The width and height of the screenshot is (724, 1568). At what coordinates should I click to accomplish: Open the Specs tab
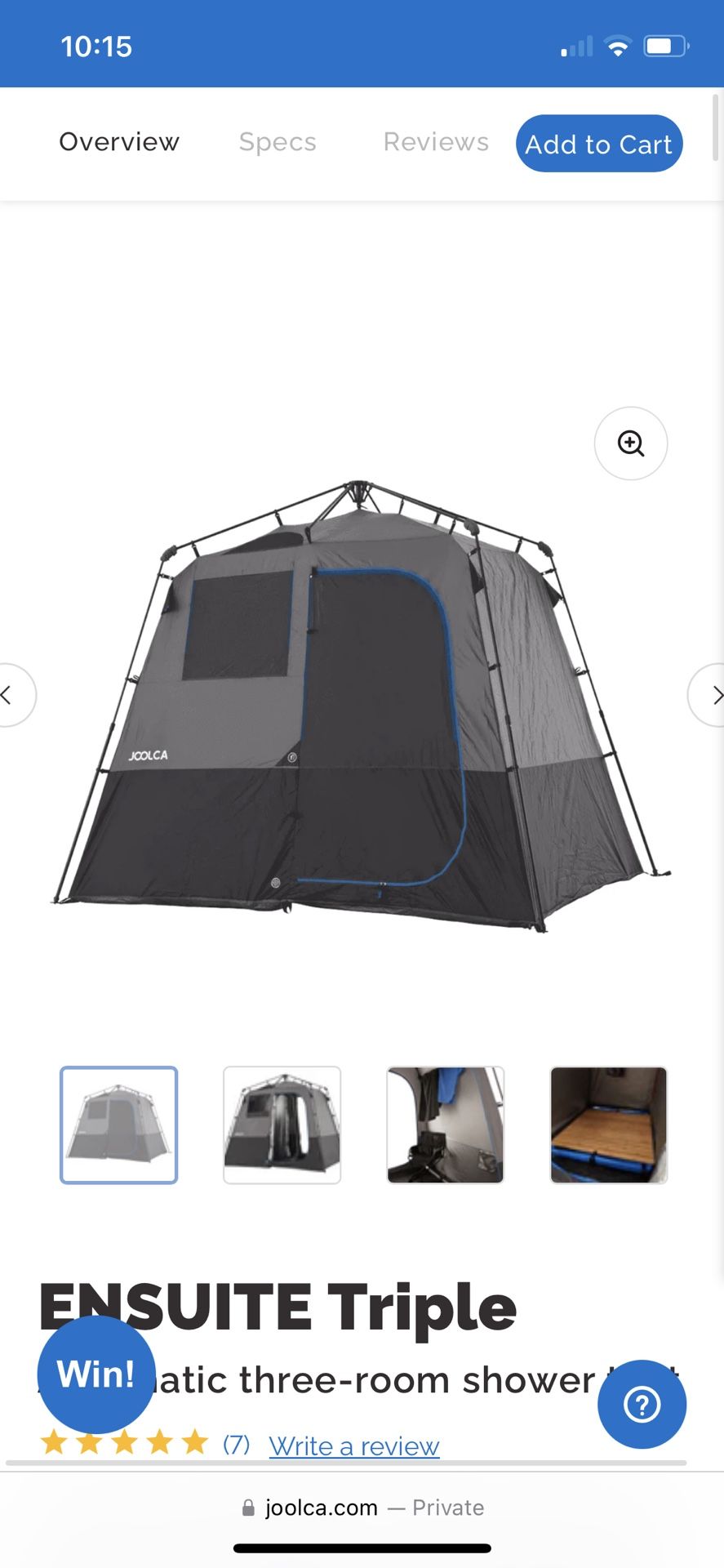click(x=278, y=142)
